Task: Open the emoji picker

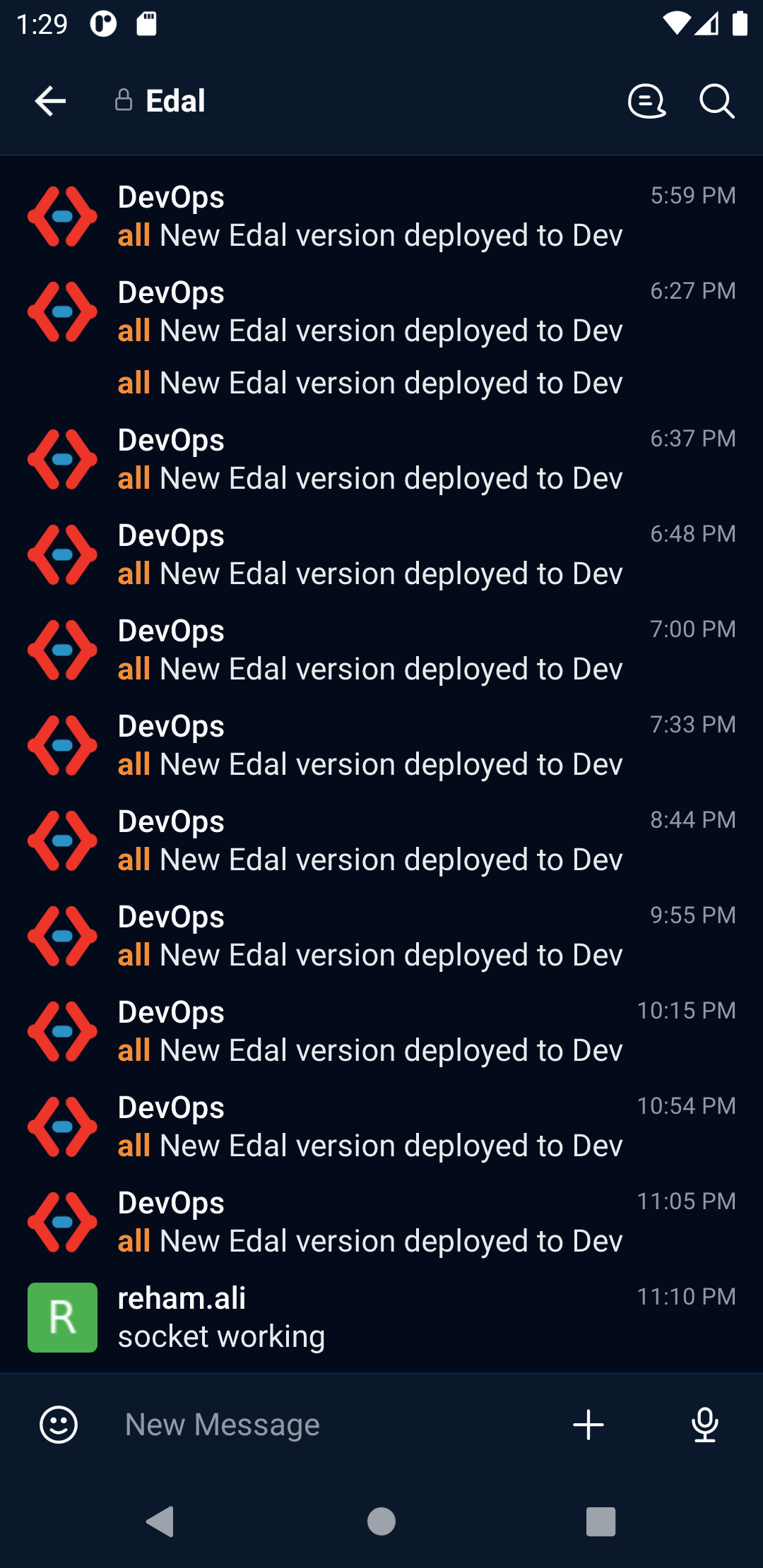Action: 59,1425
